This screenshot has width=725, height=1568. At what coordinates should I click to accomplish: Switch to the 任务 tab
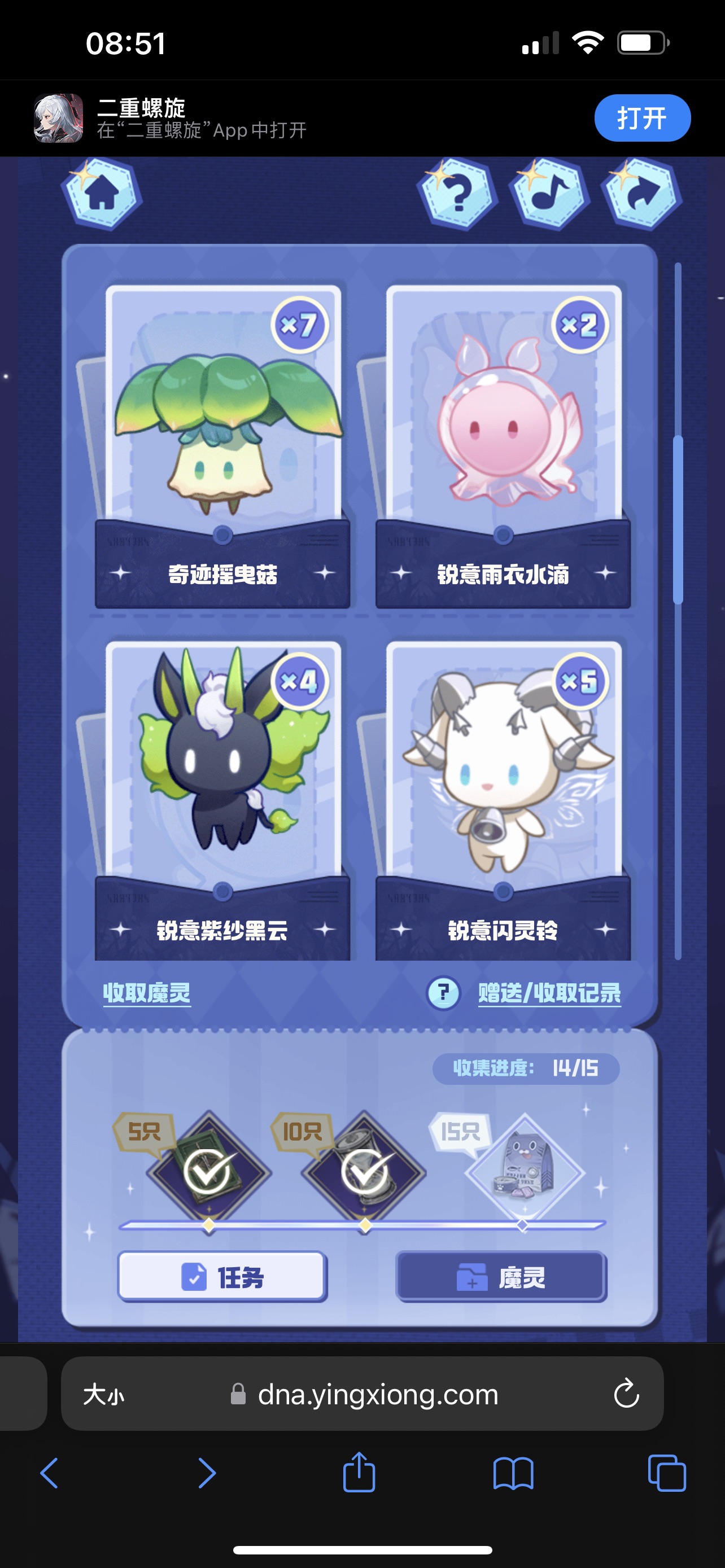(x=222, y=1277)
